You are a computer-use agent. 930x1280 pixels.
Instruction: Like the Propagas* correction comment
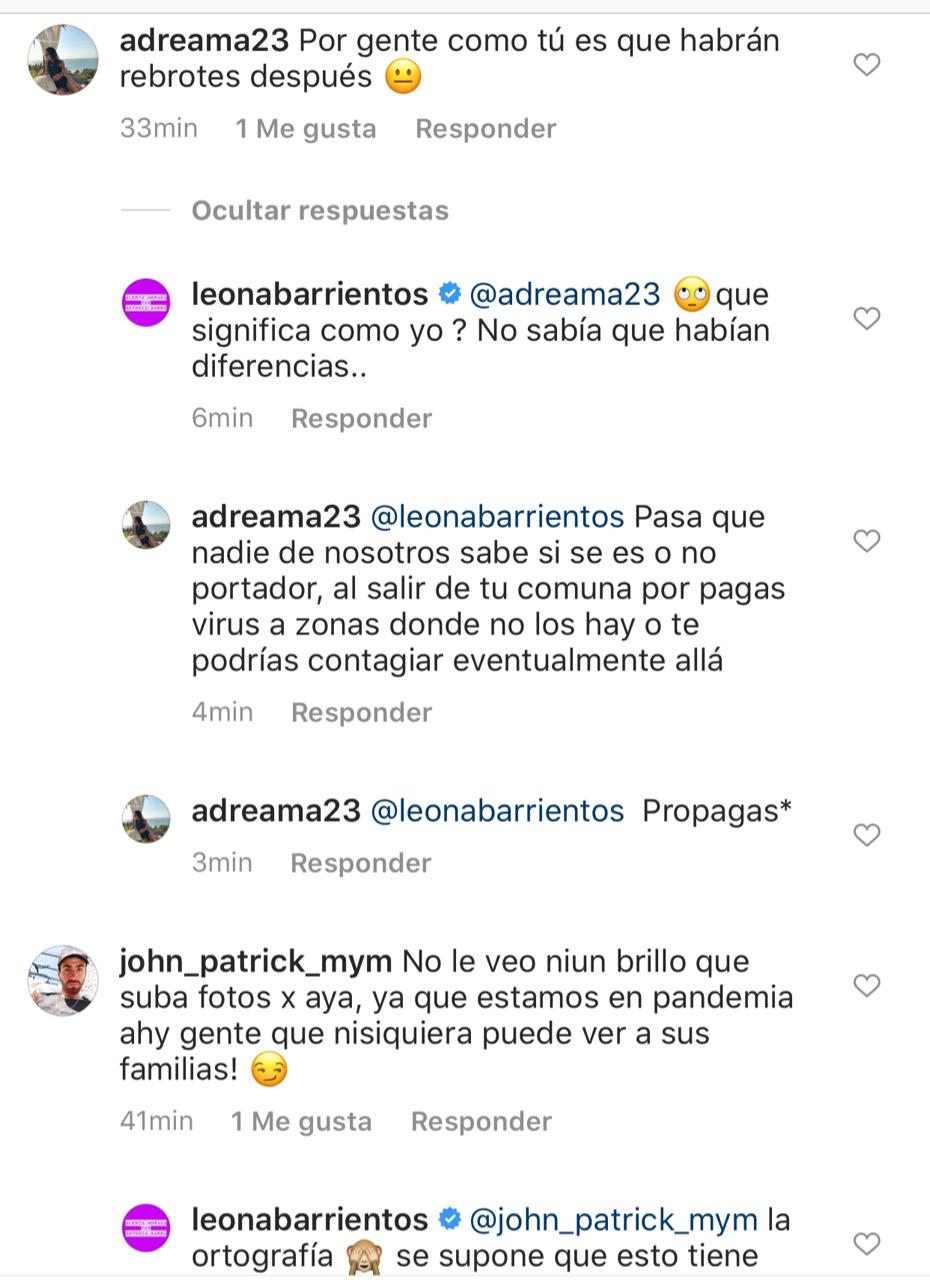click(866, 834)
